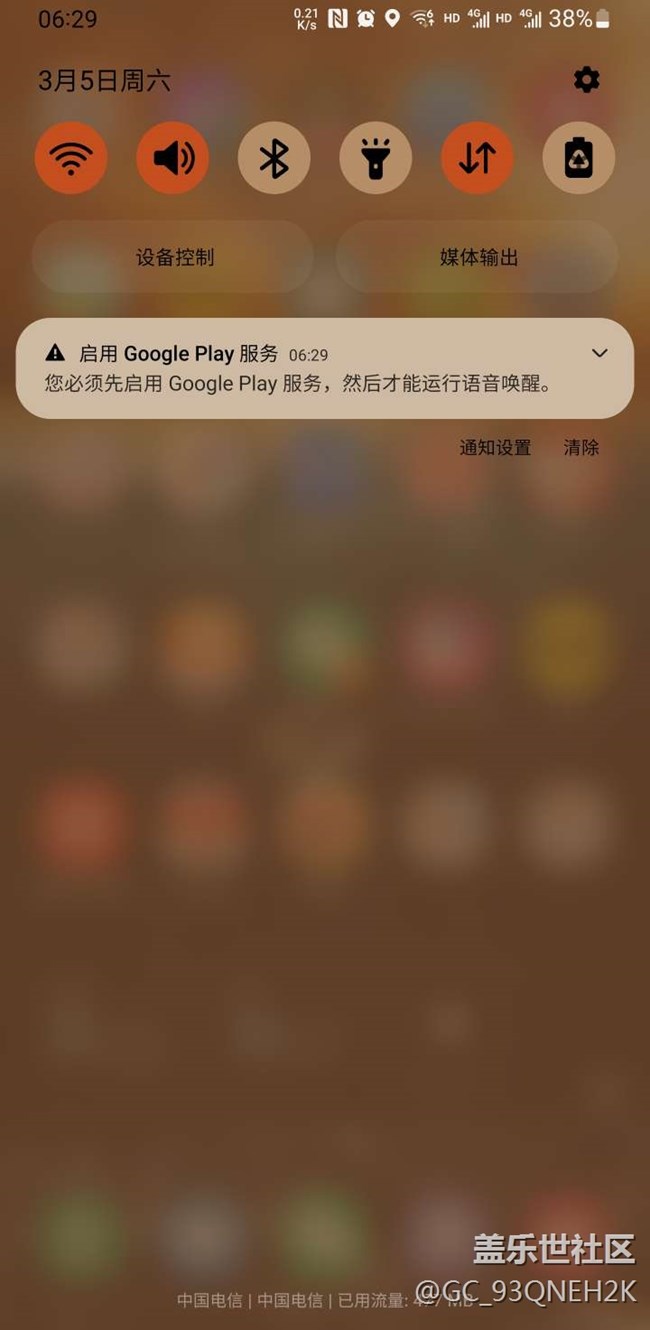Toggle the sound mode tile
Viewport: 650px width, 1330px height.
tap(173, 158)
